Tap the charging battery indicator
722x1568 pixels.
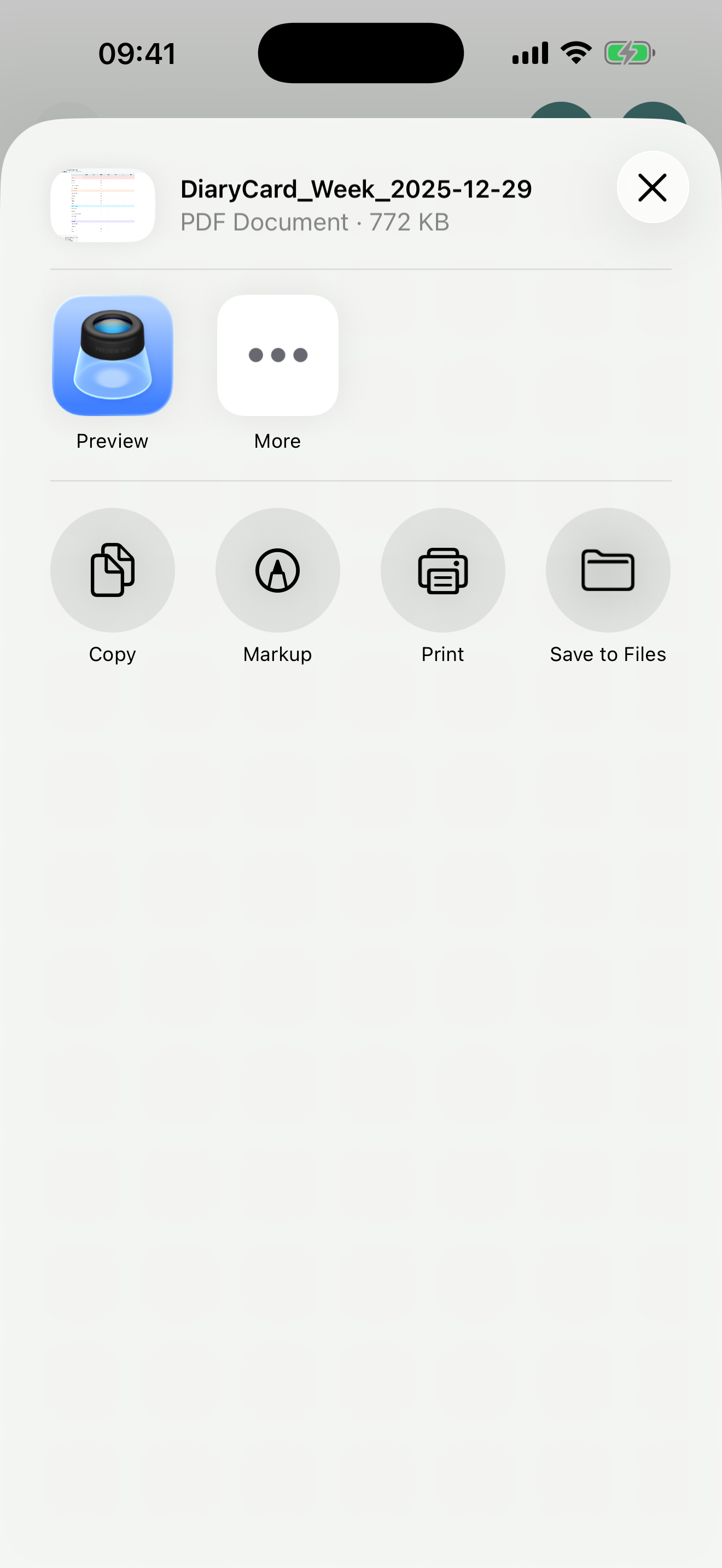(x=630, y=52)
